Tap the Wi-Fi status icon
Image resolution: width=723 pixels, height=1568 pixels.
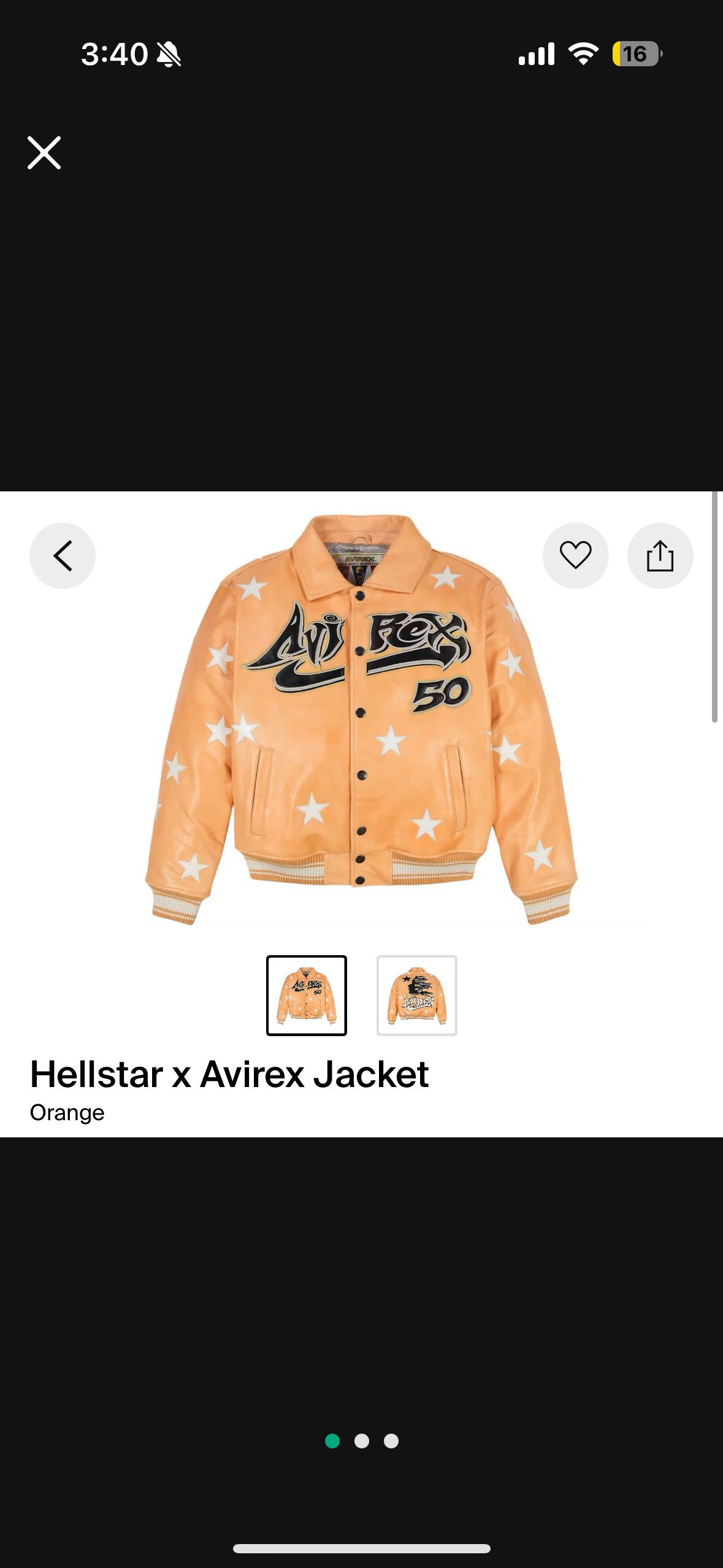point(584,55)
